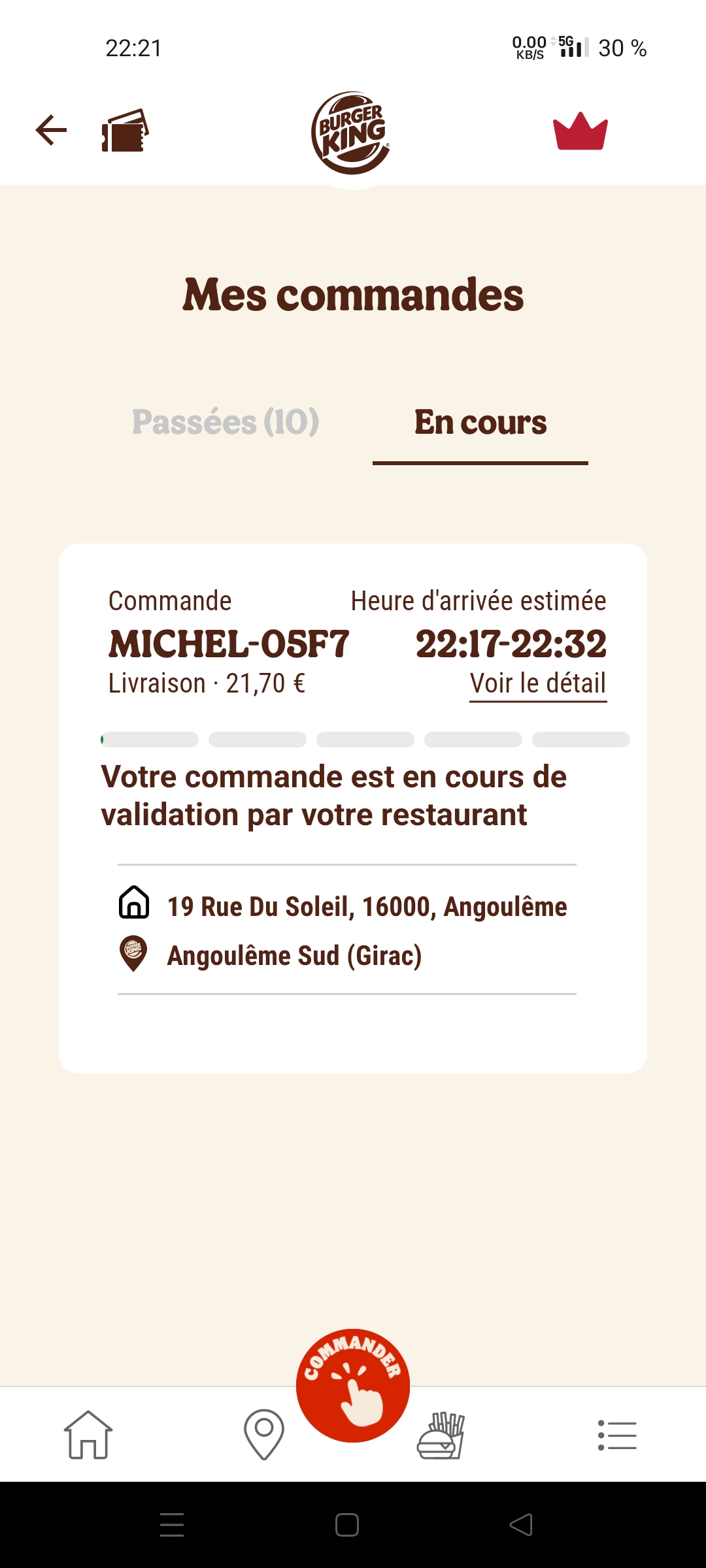Image resolution: width=706 pixels, height=1568 pixels.
Task: Go back using the top arrow
Action: [x=52, y=130]
